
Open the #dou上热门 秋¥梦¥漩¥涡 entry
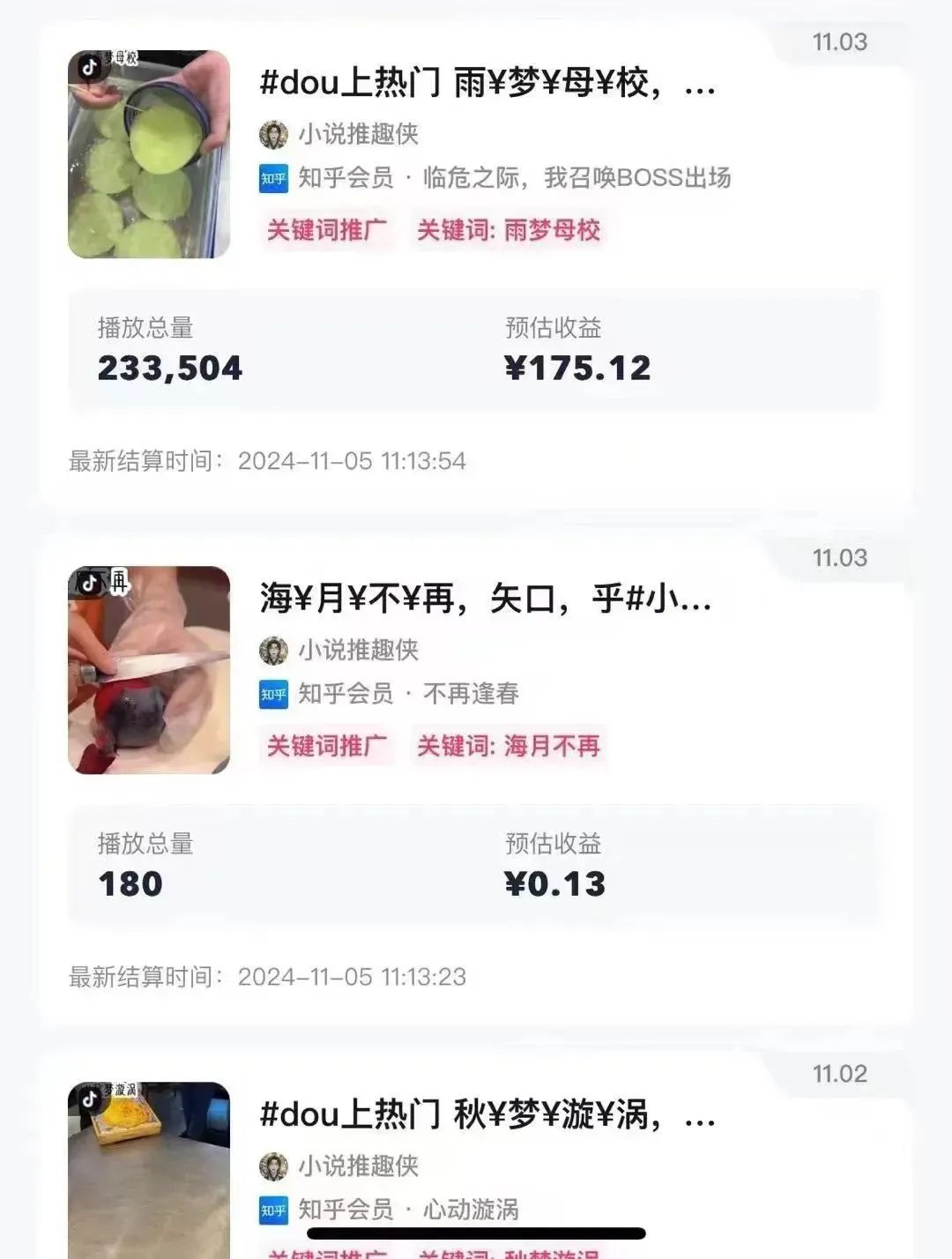(x=487, y=1115)
